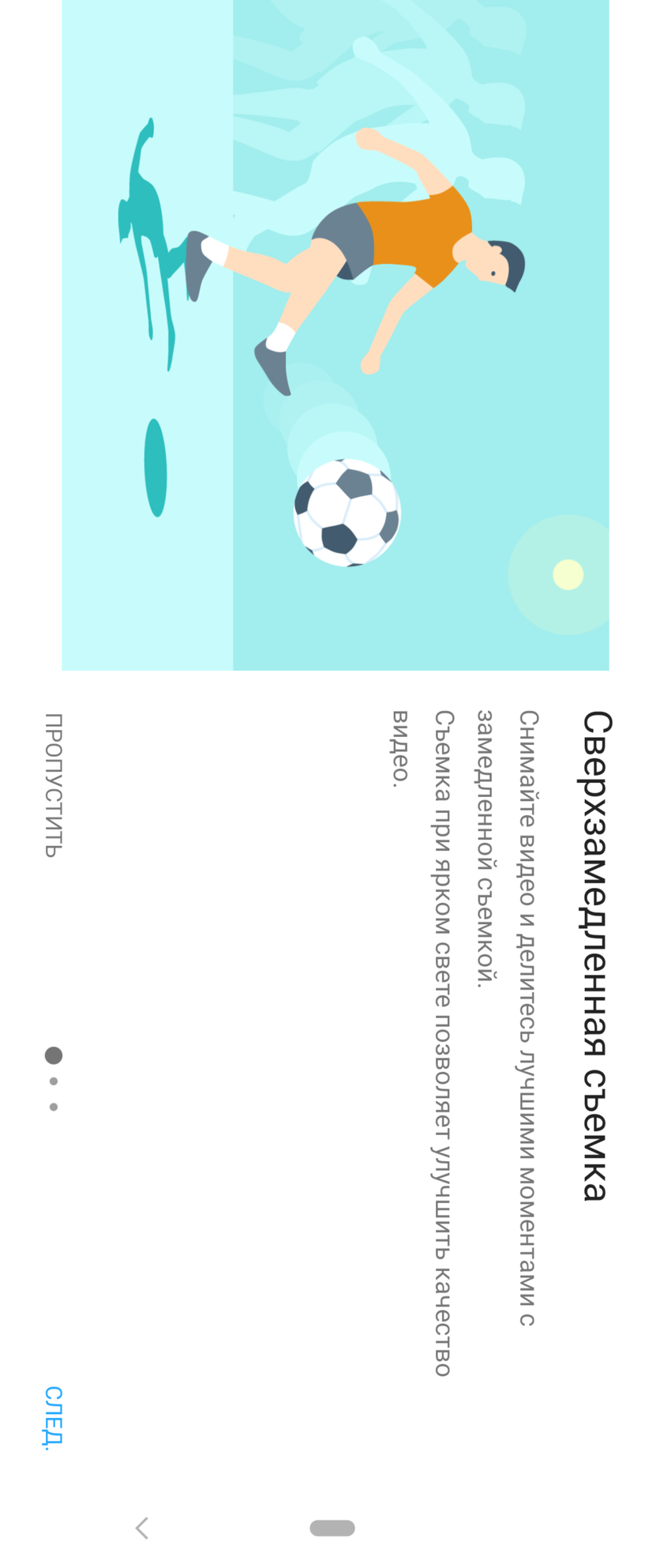Tap ПРОПУСТИТЬ to skip the intro
The width and height of the screenshot is (671, 1568).
[53, 784]
